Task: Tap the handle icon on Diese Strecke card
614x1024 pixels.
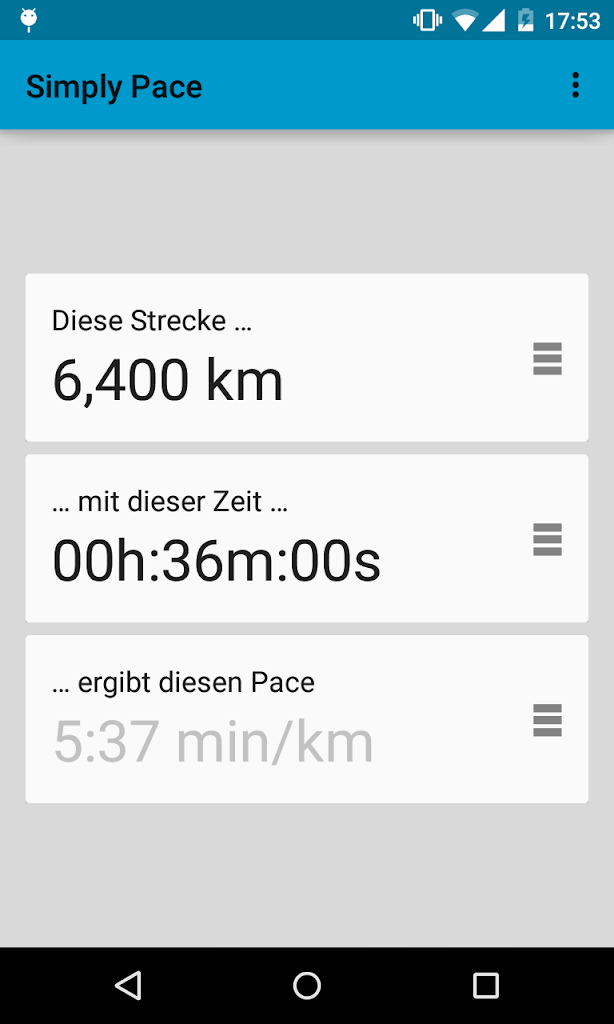Action: click(547, 358)
